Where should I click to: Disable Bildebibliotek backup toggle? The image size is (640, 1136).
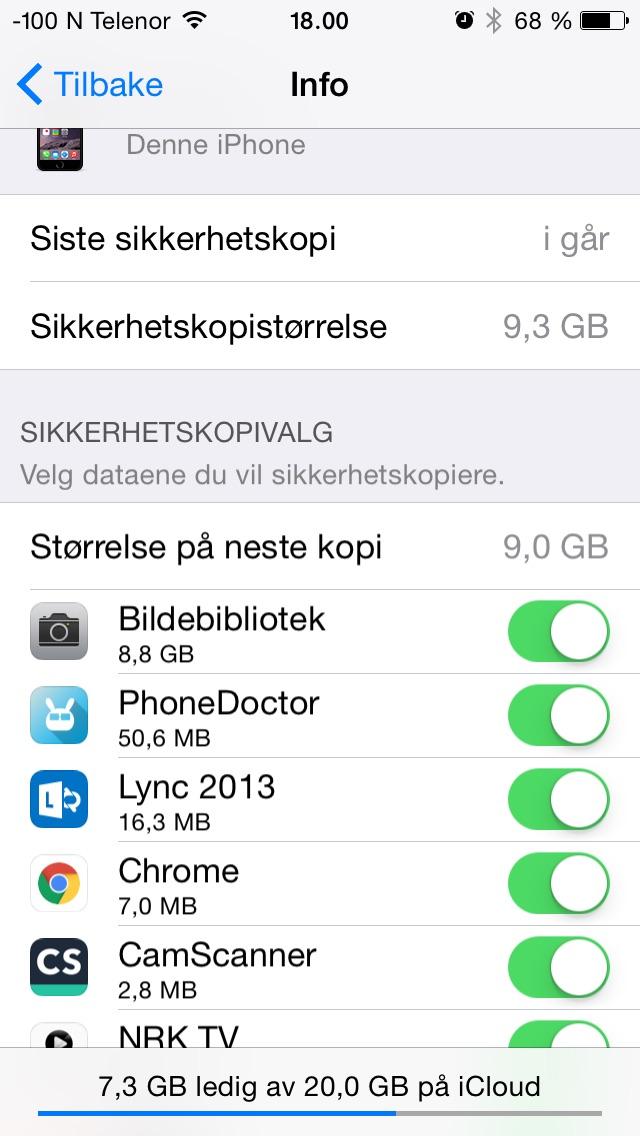coord(558,631)
